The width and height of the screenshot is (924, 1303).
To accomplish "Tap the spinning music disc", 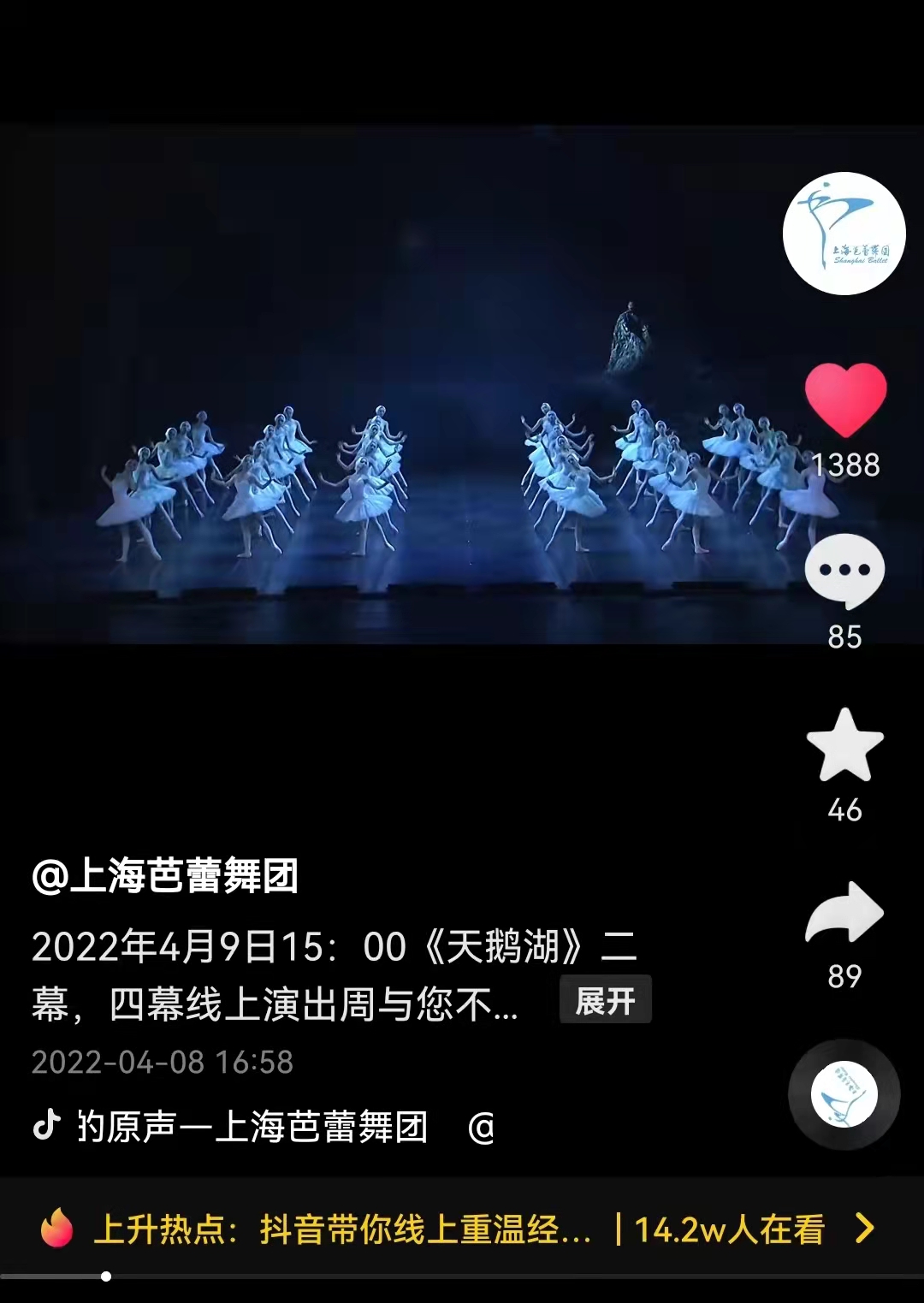I will (844, 1094).
